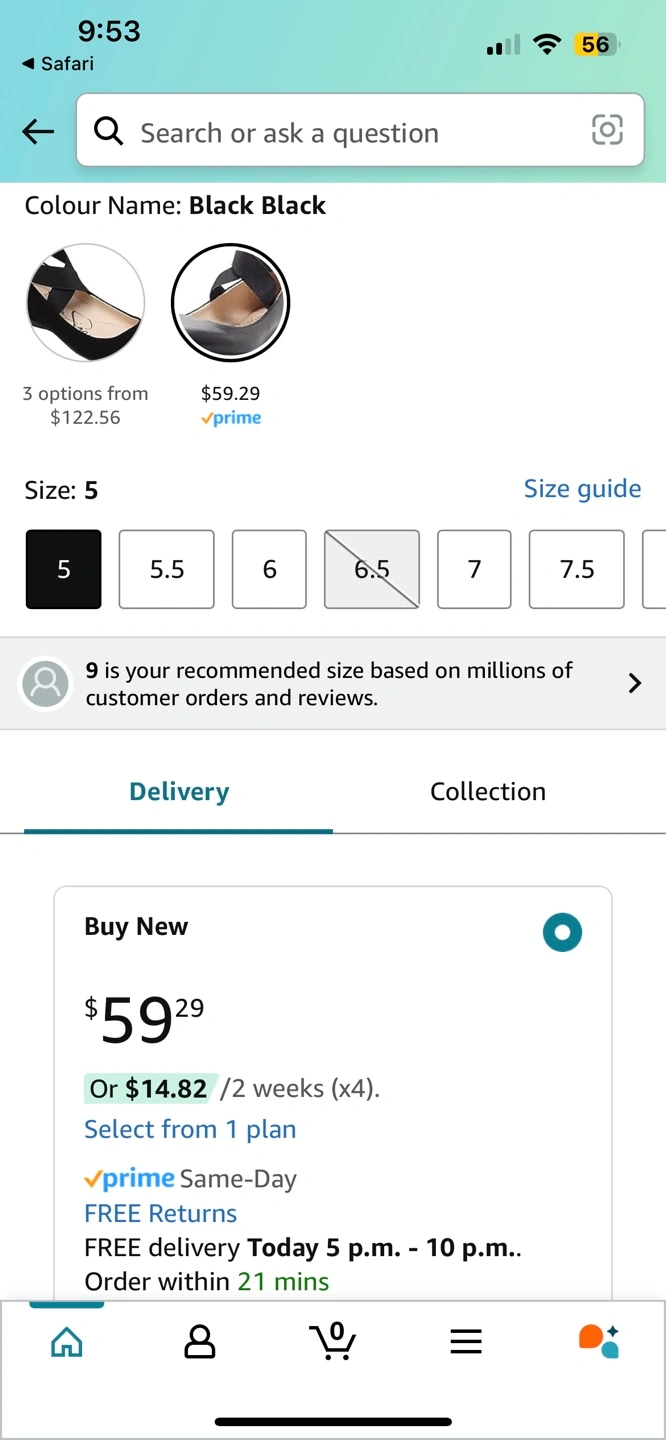
Task: Open the FREE Returns link
Action: coord(161,1213)
